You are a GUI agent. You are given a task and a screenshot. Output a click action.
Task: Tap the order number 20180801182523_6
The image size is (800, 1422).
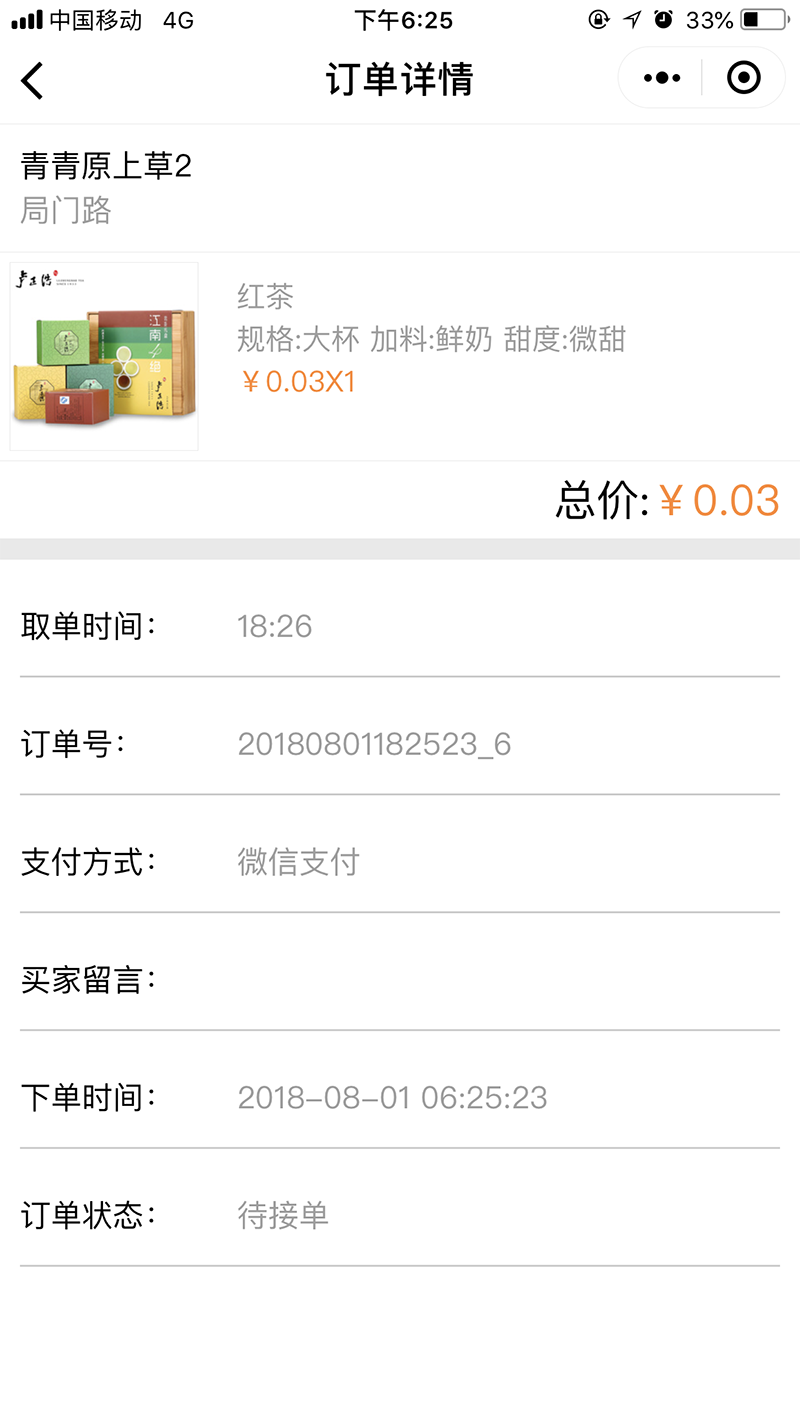(x=372, y=744)
